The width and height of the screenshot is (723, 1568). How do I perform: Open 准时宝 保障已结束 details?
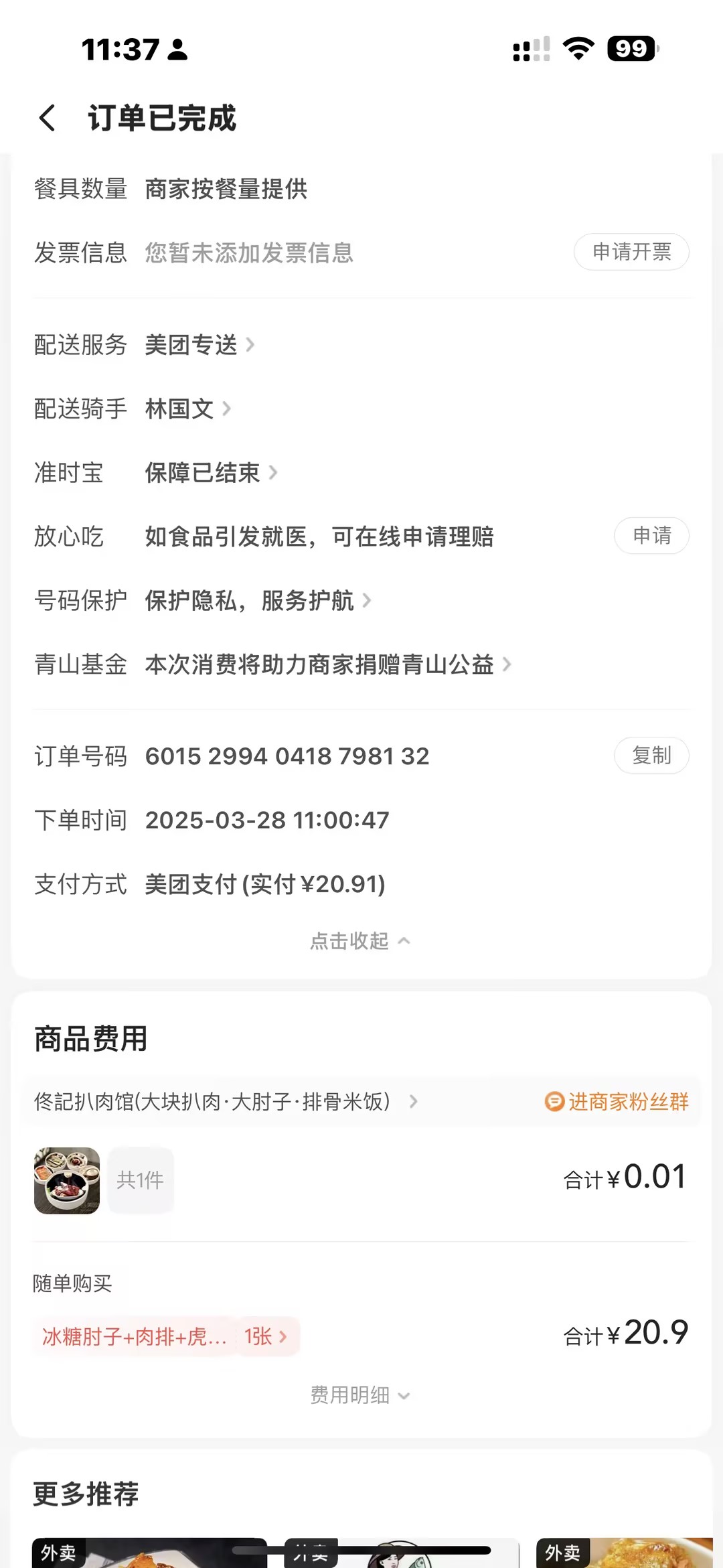coord(210,473)
